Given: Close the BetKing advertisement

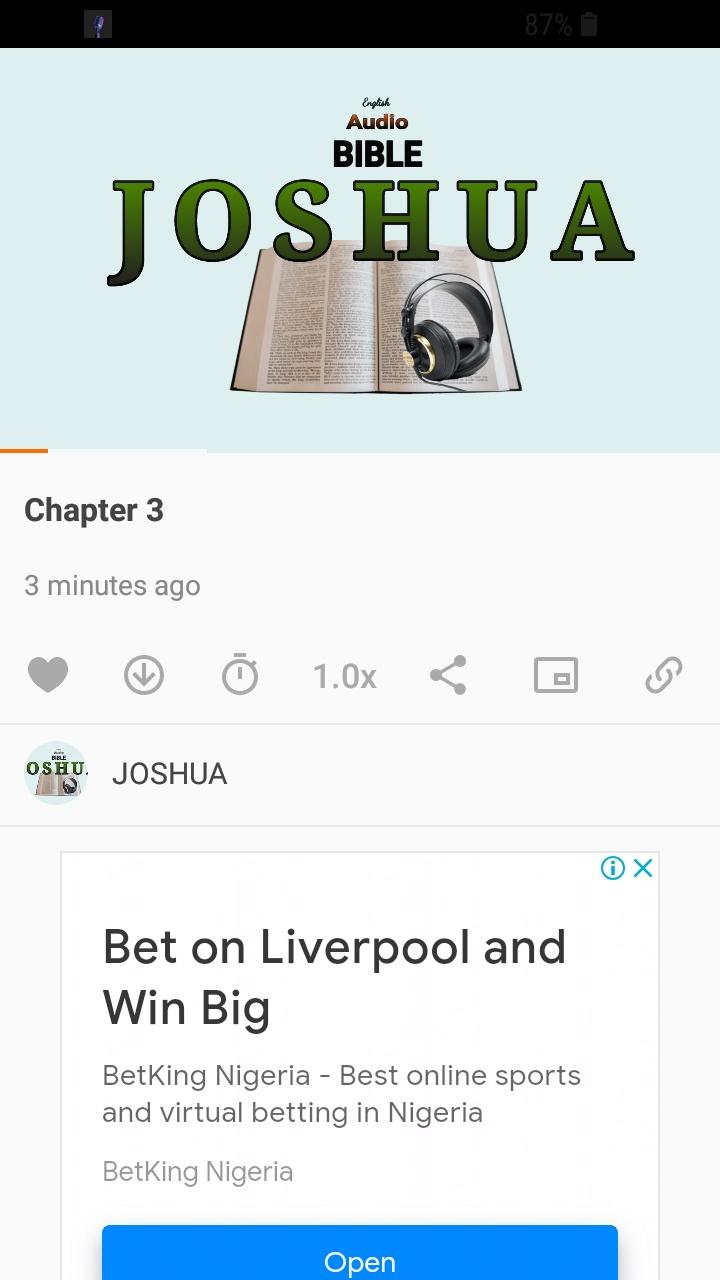Looking at the screenshot, I should click(x=643, y=868).
